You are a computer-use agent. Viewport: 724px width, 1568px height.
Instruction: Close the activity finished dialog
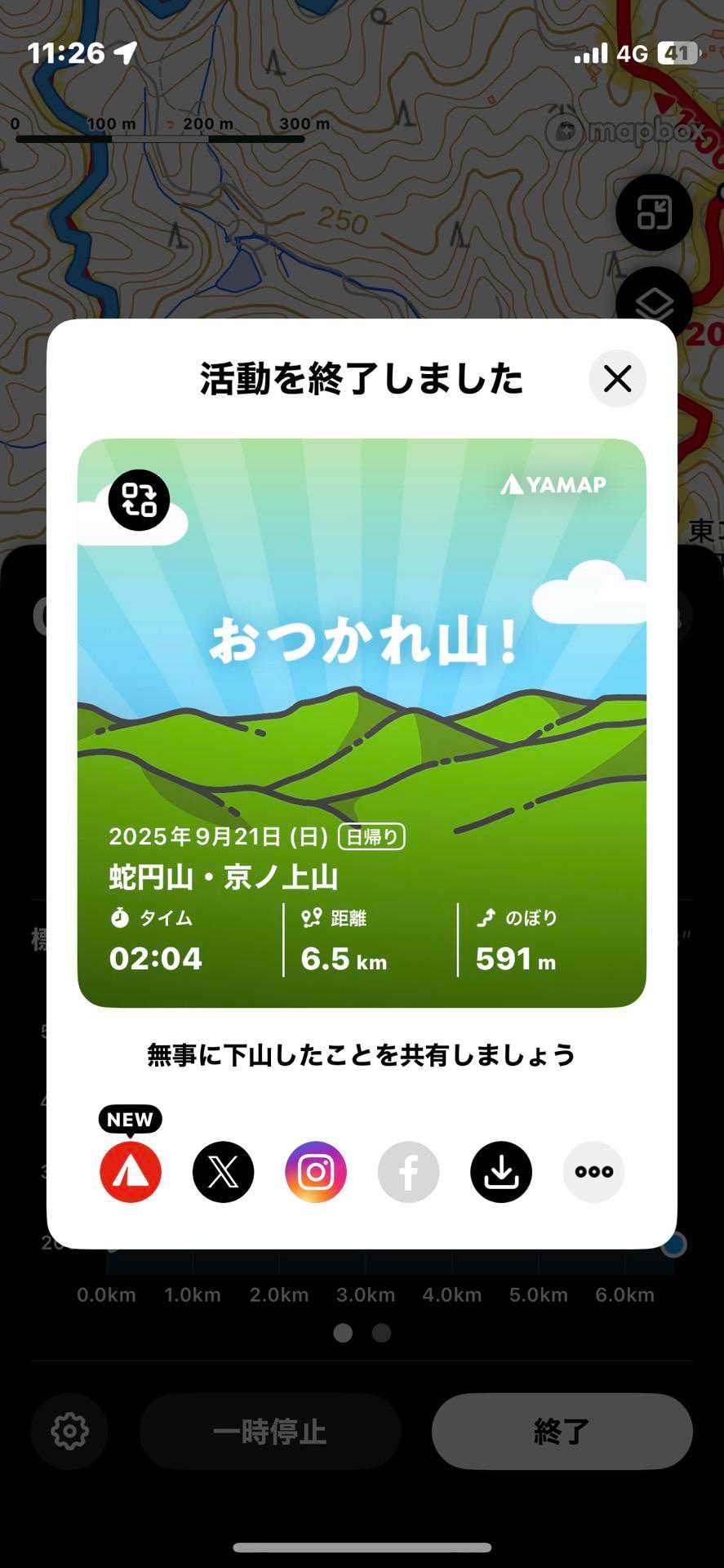pos(617,378)
